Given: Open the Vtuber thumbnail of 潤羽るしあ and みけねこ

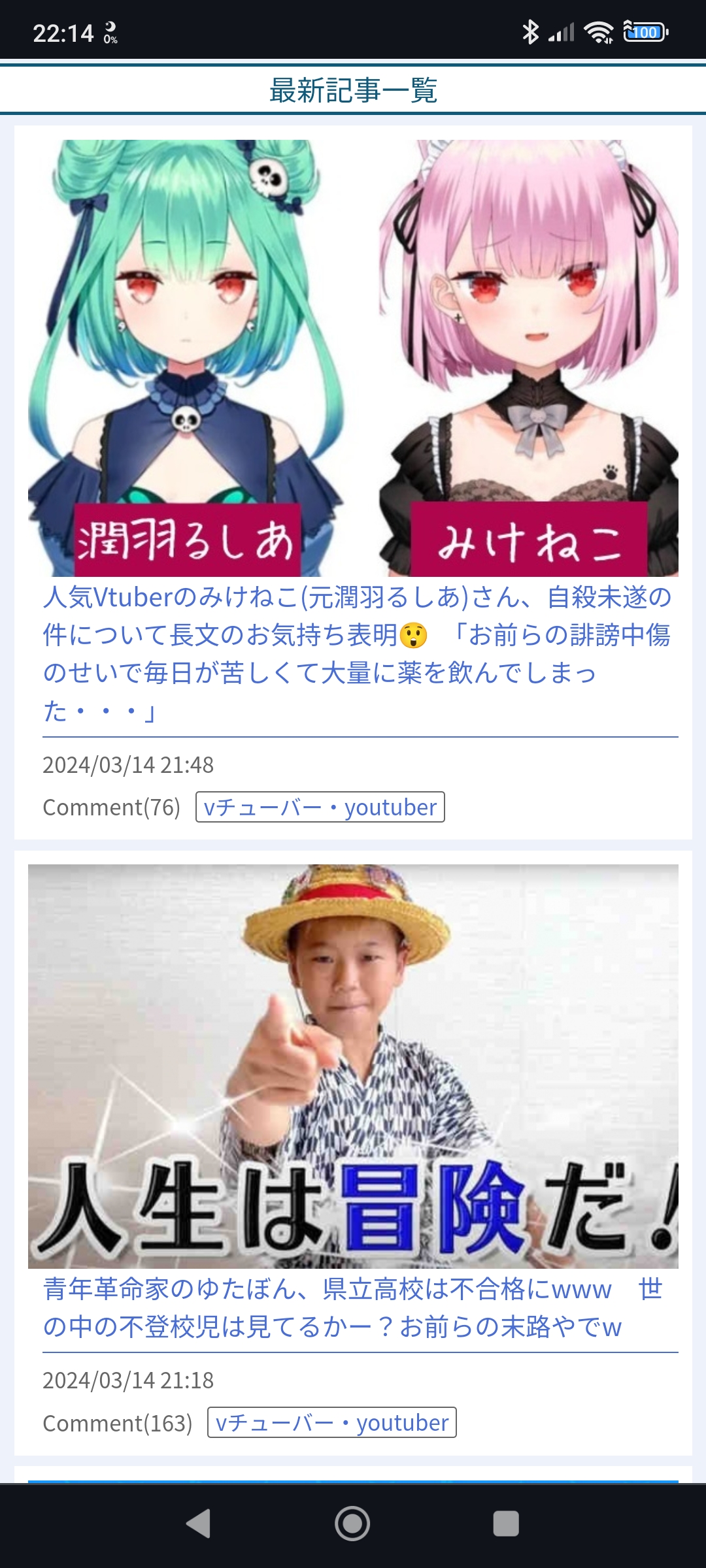Looking at the screenshot, I should 353,358.
